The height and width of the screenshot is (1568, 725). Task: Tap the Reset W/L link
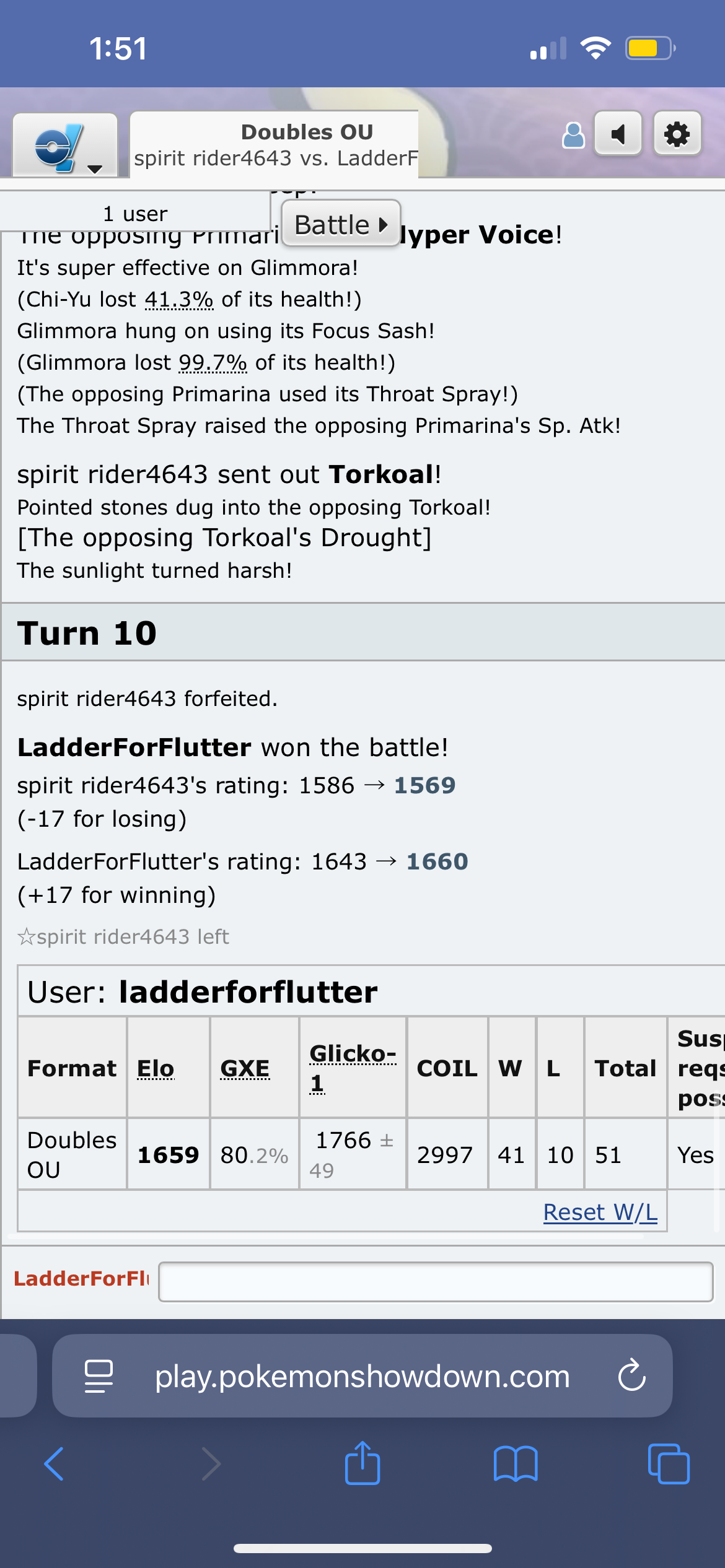coord(600,1212)
